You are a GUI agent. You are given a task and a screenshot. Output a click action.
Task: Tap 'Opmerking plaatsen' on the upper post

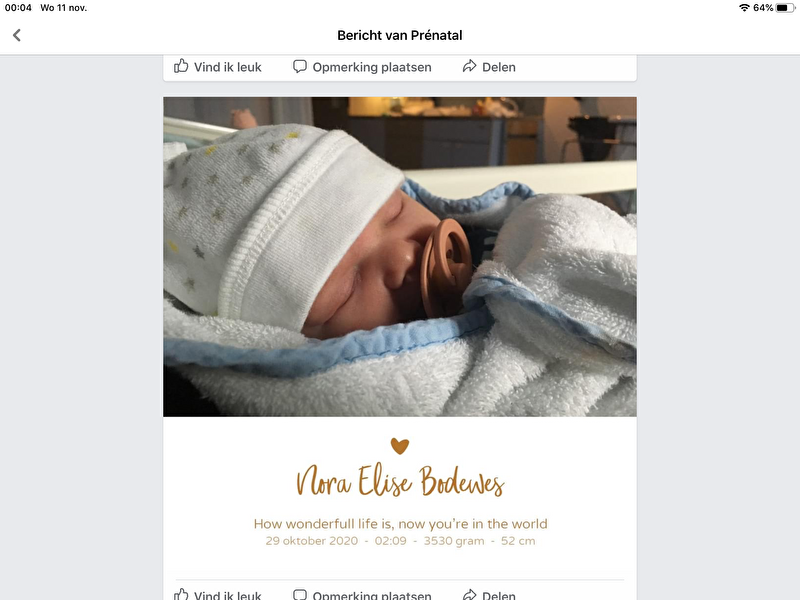coord(362,67)
